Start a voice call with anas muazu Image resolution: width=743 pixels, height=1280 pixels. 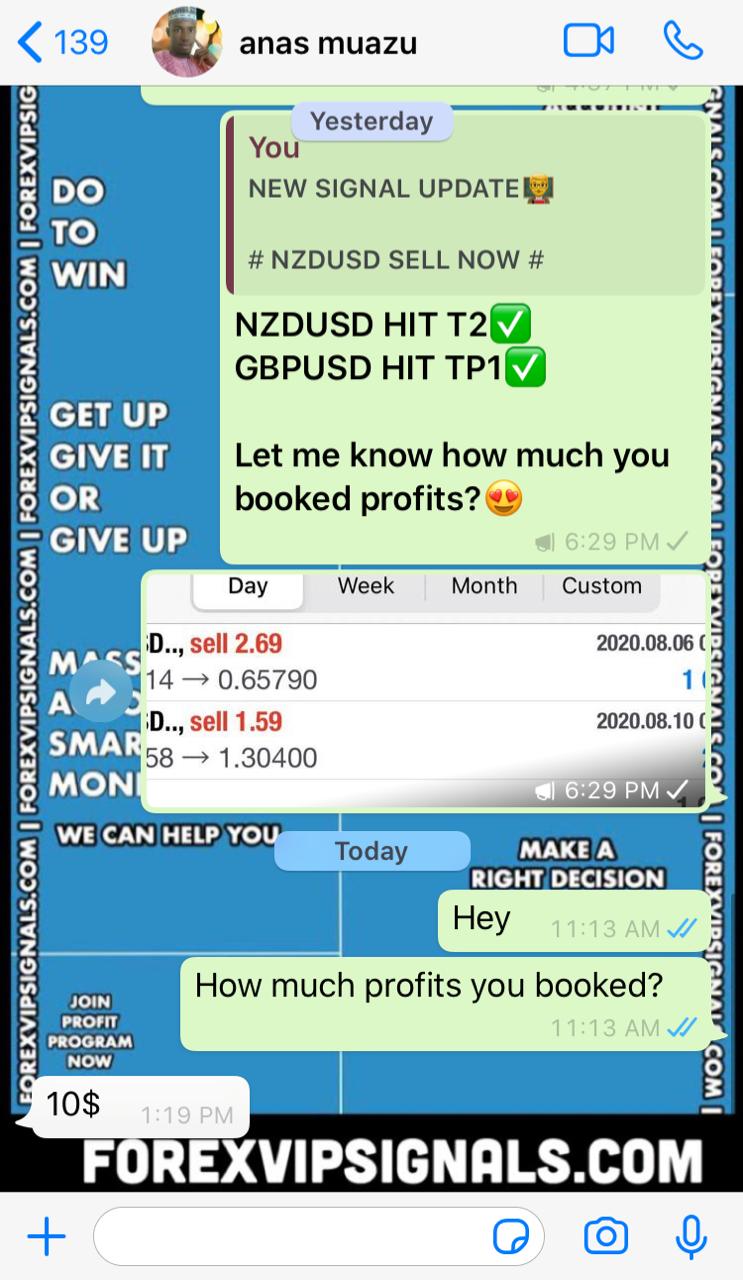683,41
